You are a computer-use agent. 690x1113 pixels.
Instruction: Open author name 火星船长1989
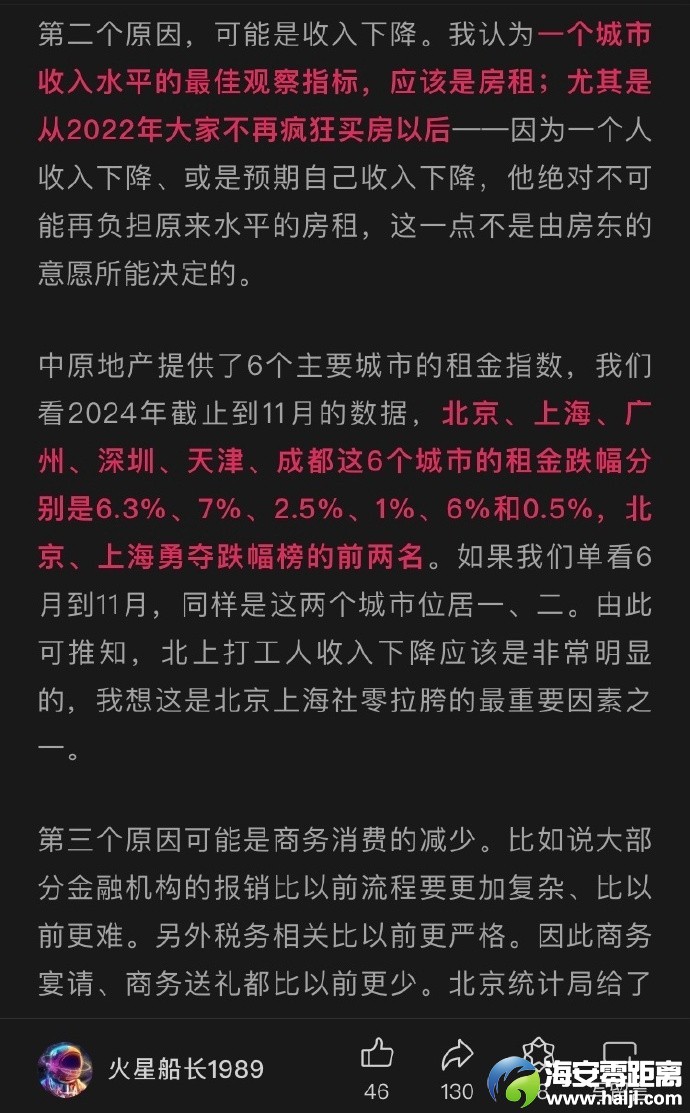(186, 1068)
